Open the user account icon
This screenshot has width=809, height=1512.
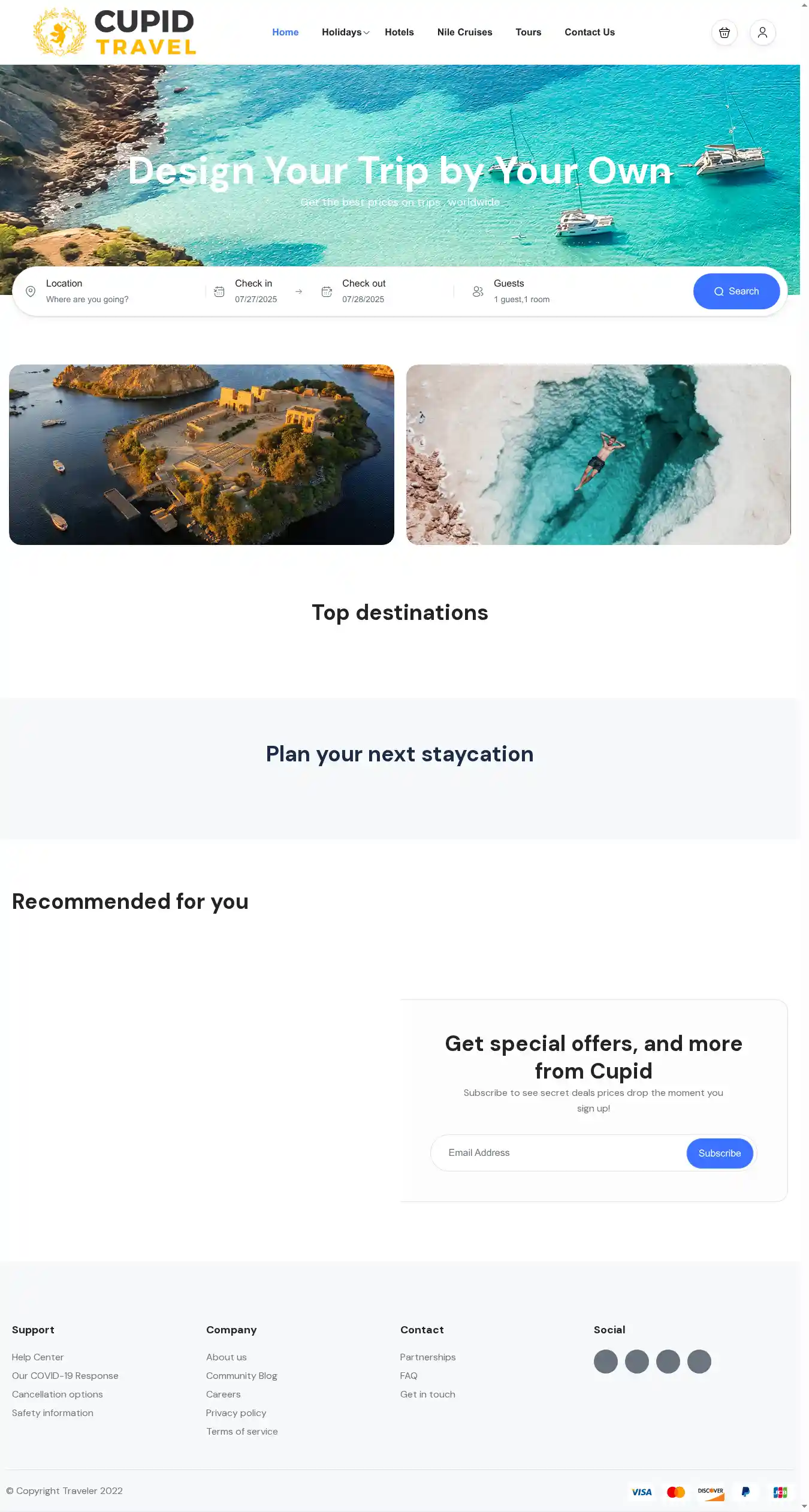point(762,32)
